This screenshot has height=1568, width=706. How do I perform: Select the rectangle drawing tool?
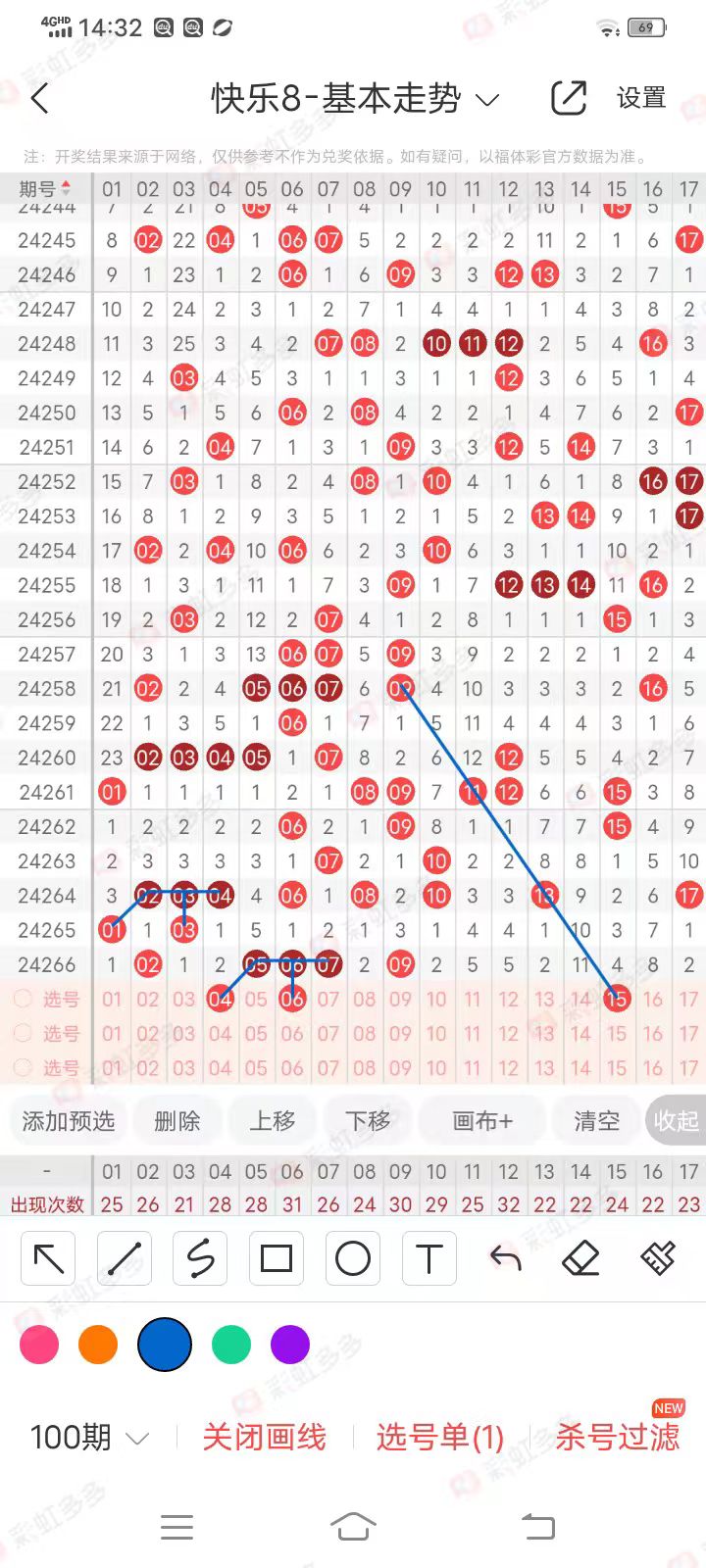click(x=277, y=1258)
